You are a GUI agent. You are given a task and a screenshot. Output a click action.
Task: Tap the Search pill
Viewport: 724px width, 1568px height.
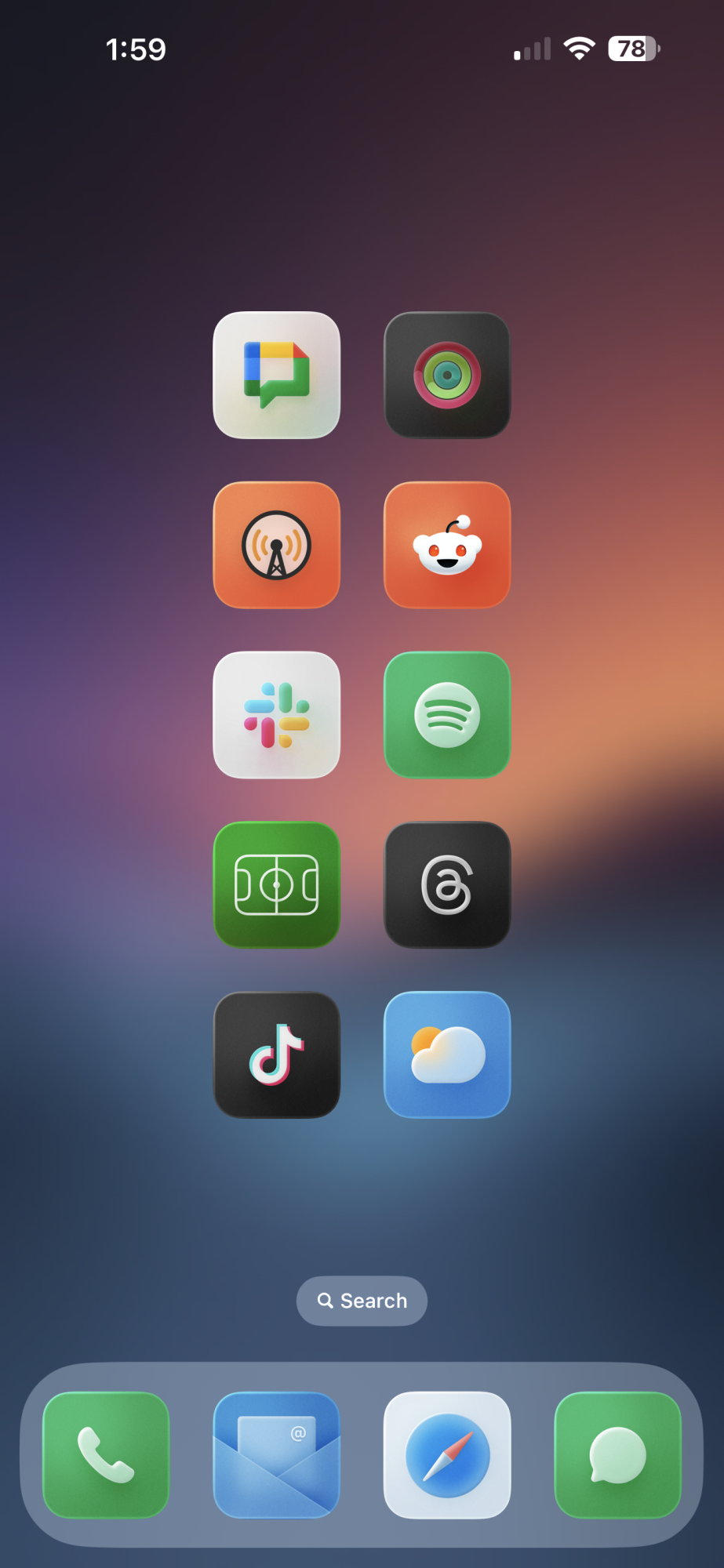pyautogui.click(x=362, y=1301)
